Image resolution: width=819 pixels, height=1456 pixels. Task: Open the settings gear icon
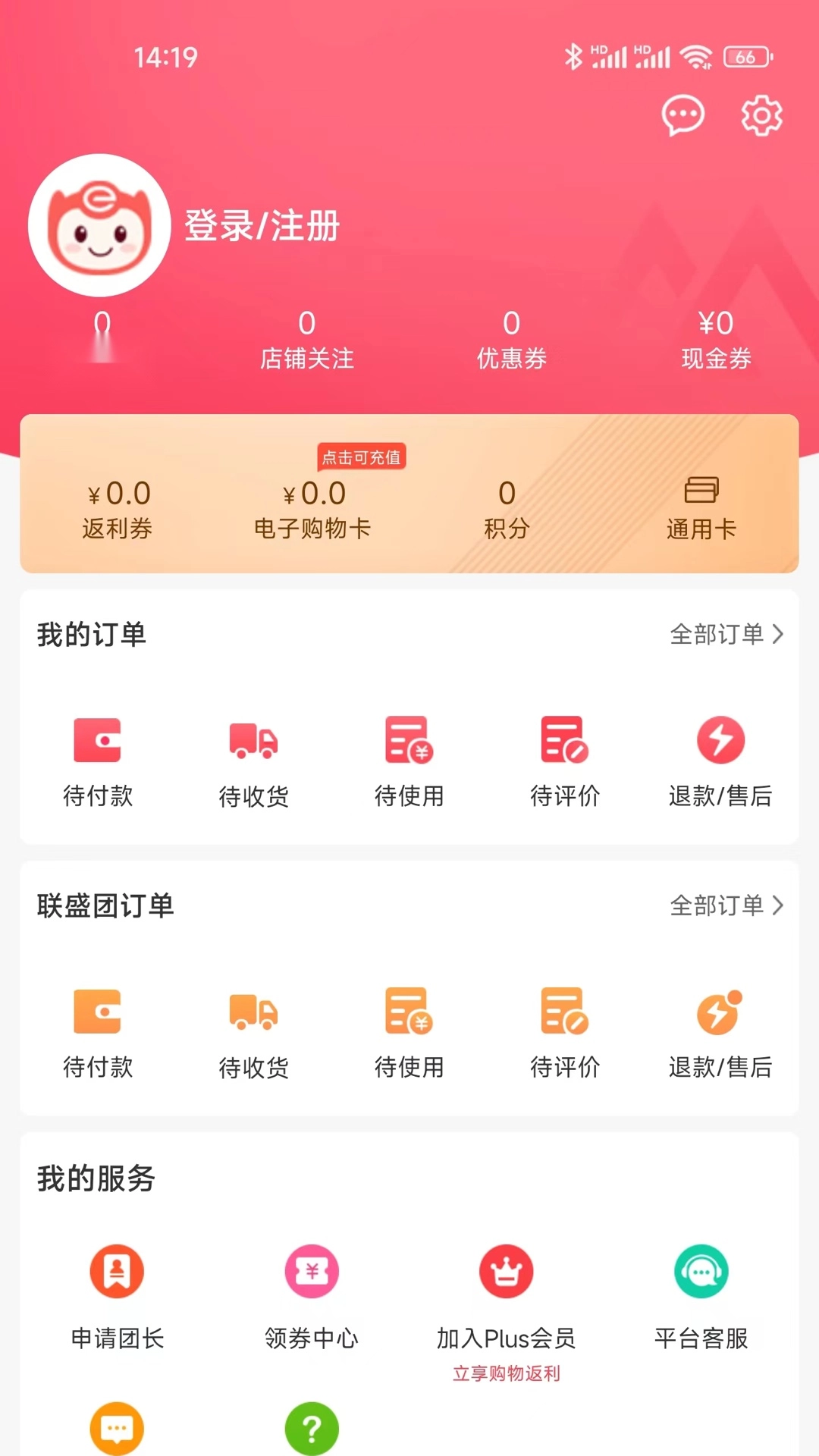[759, 115]
